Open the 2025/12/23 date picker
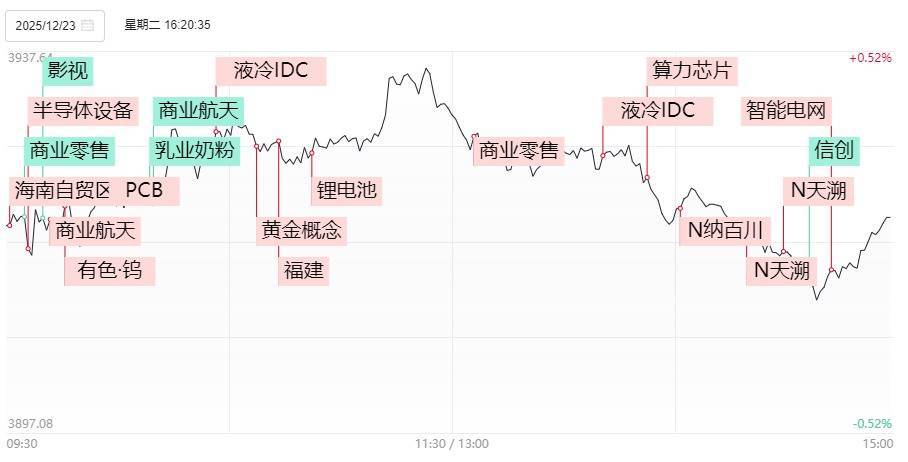Image resolution: width=908 pixels, height=462 pixels. (55, 25)
